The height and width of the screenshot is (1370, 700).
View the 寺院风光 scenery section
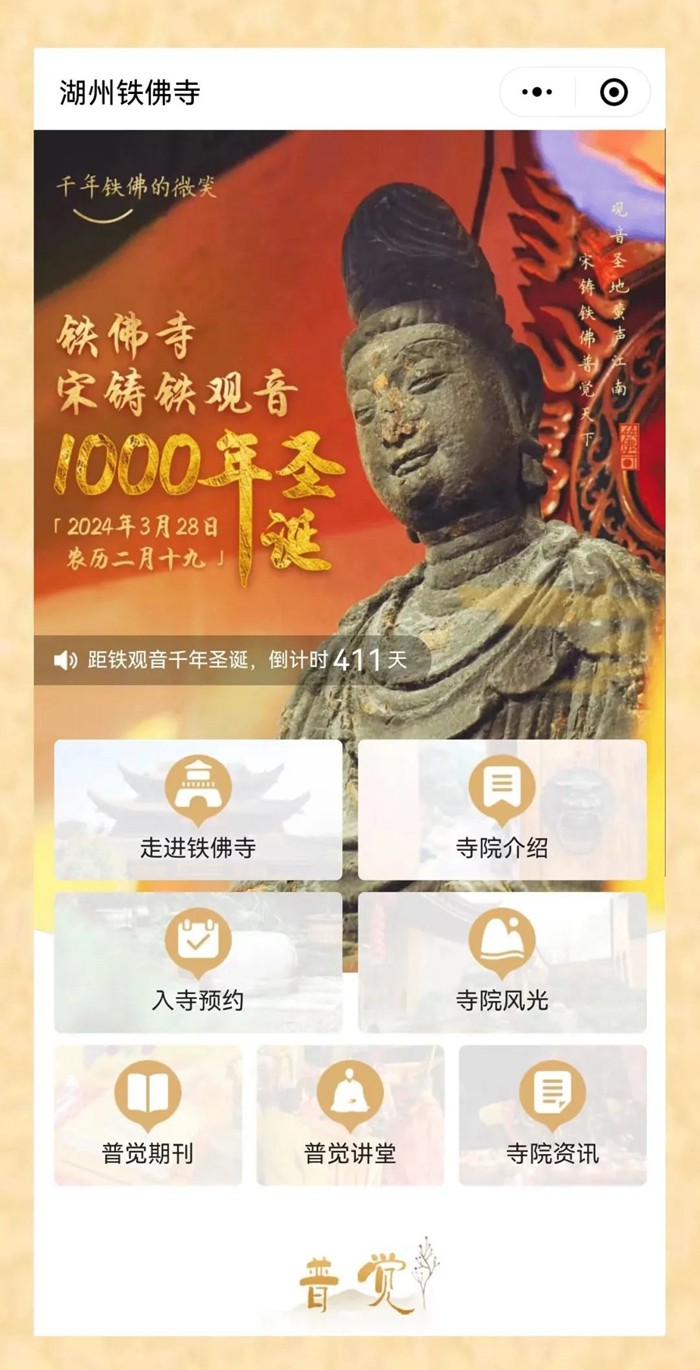pyautogui.click(x=502, y=962)
